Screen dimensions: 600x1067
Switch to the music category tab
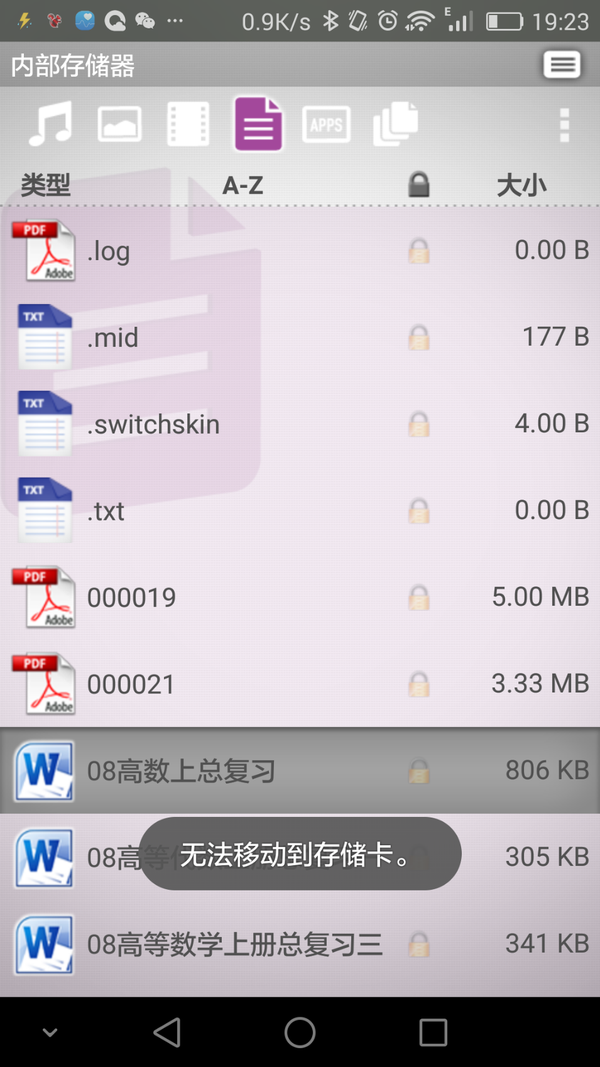coord(50,124)
